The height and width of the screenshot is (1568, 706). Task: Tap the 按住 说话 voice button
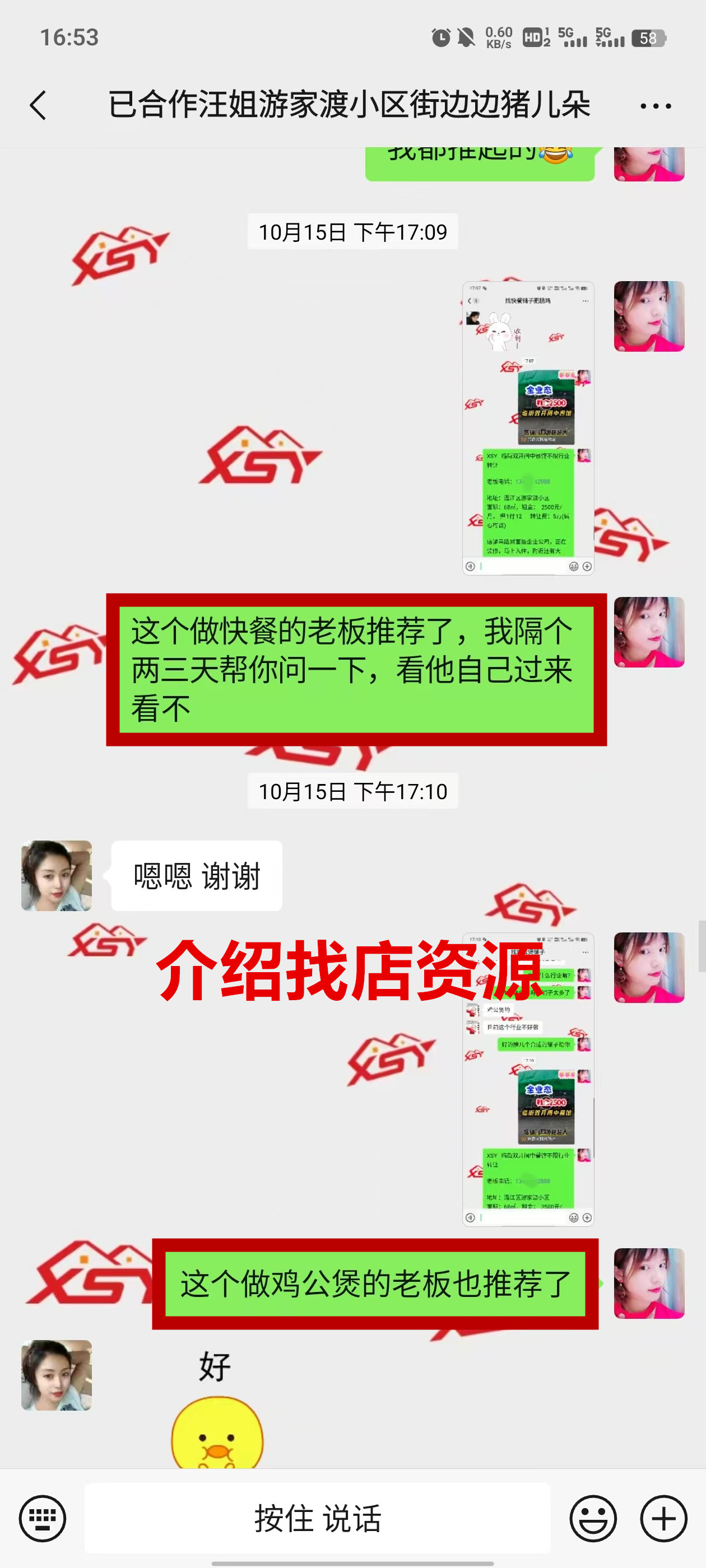(x=317, y=1518)
